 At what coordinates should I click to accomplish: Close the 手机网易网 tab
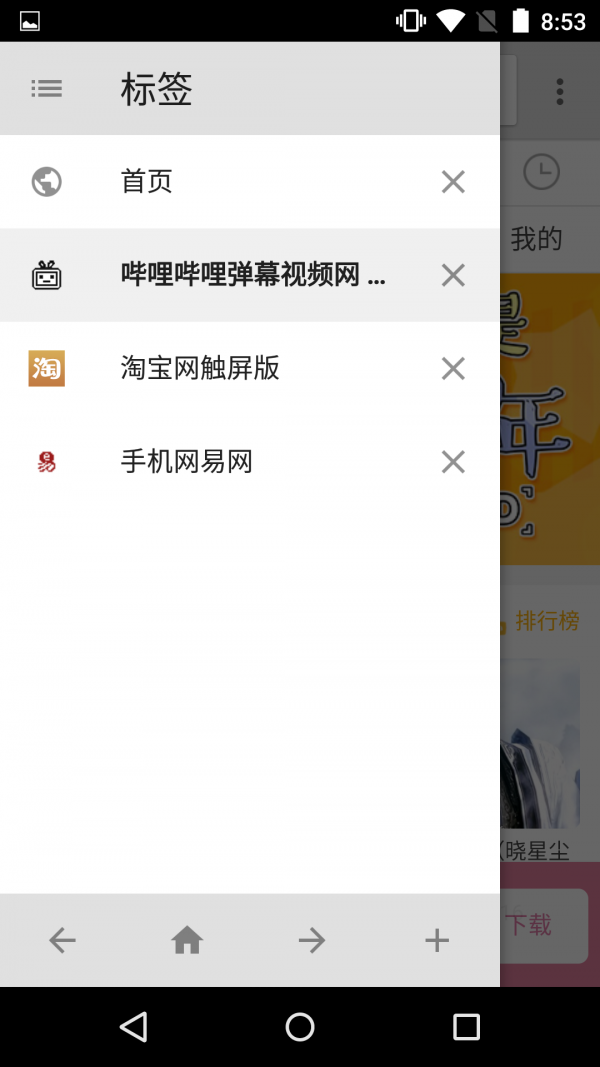[x=453, y=461]
